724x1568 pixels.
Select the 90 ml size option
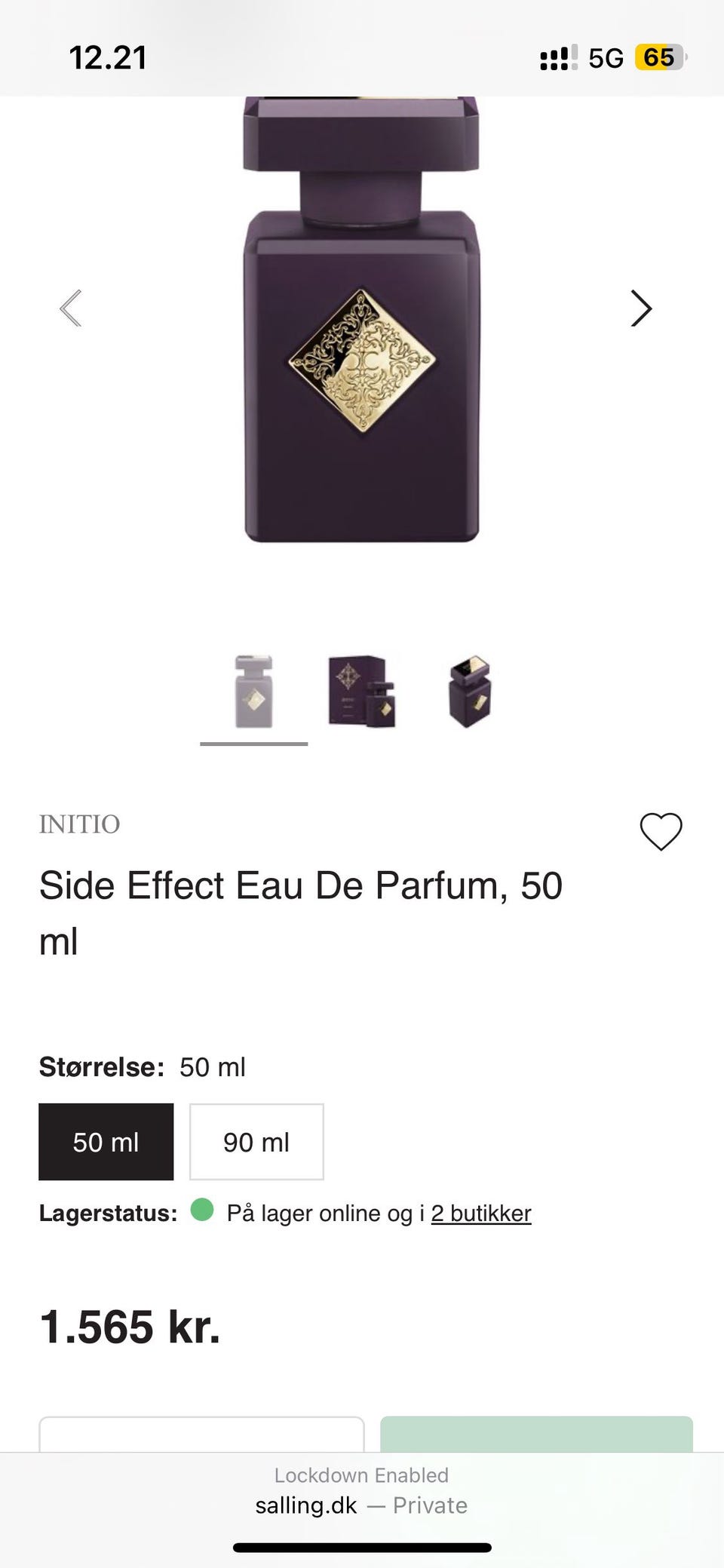pyautogui.click(x=256, y=1142)
